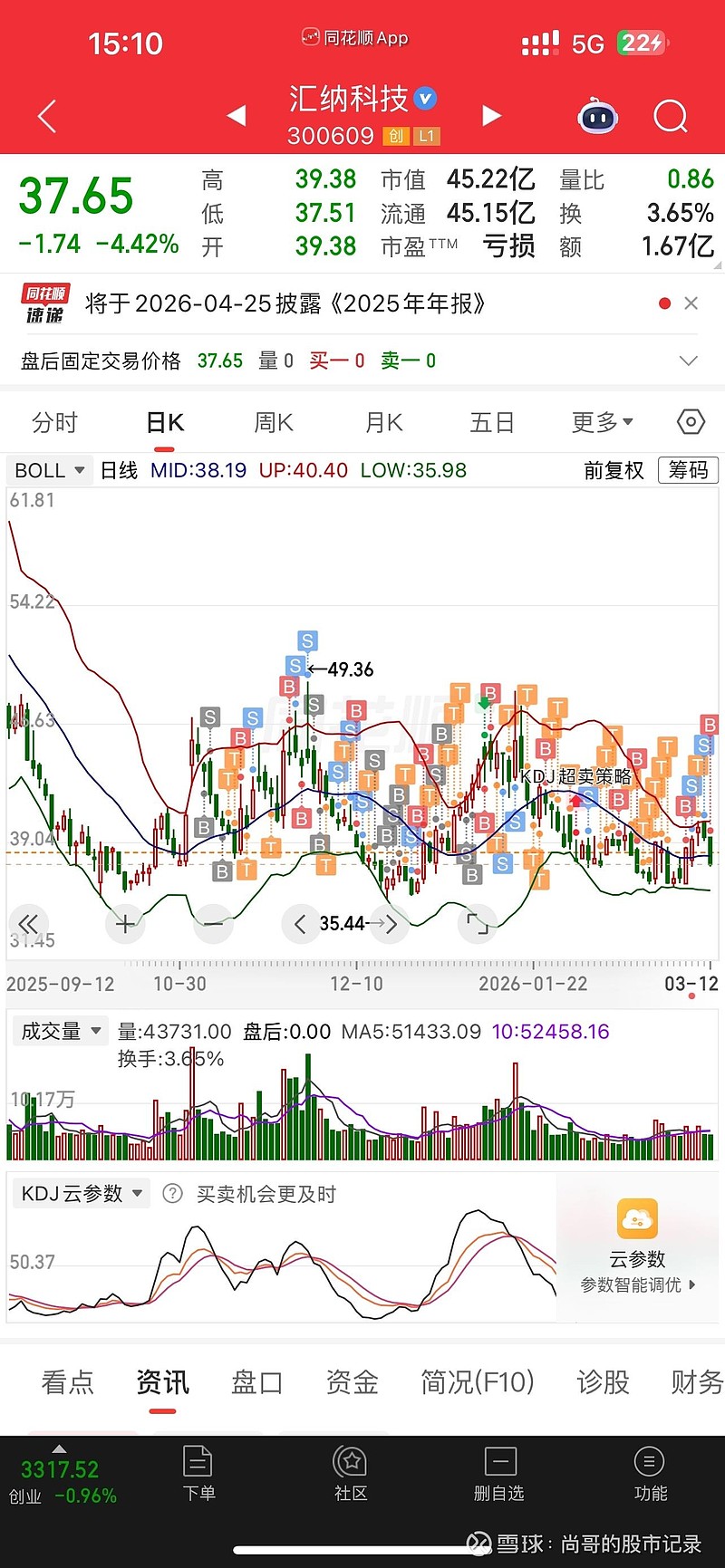Viewport: 725px width, 1568px height.
Task: Dismiss the 2025年年报 disclosure banner
Action: [691, 303]
